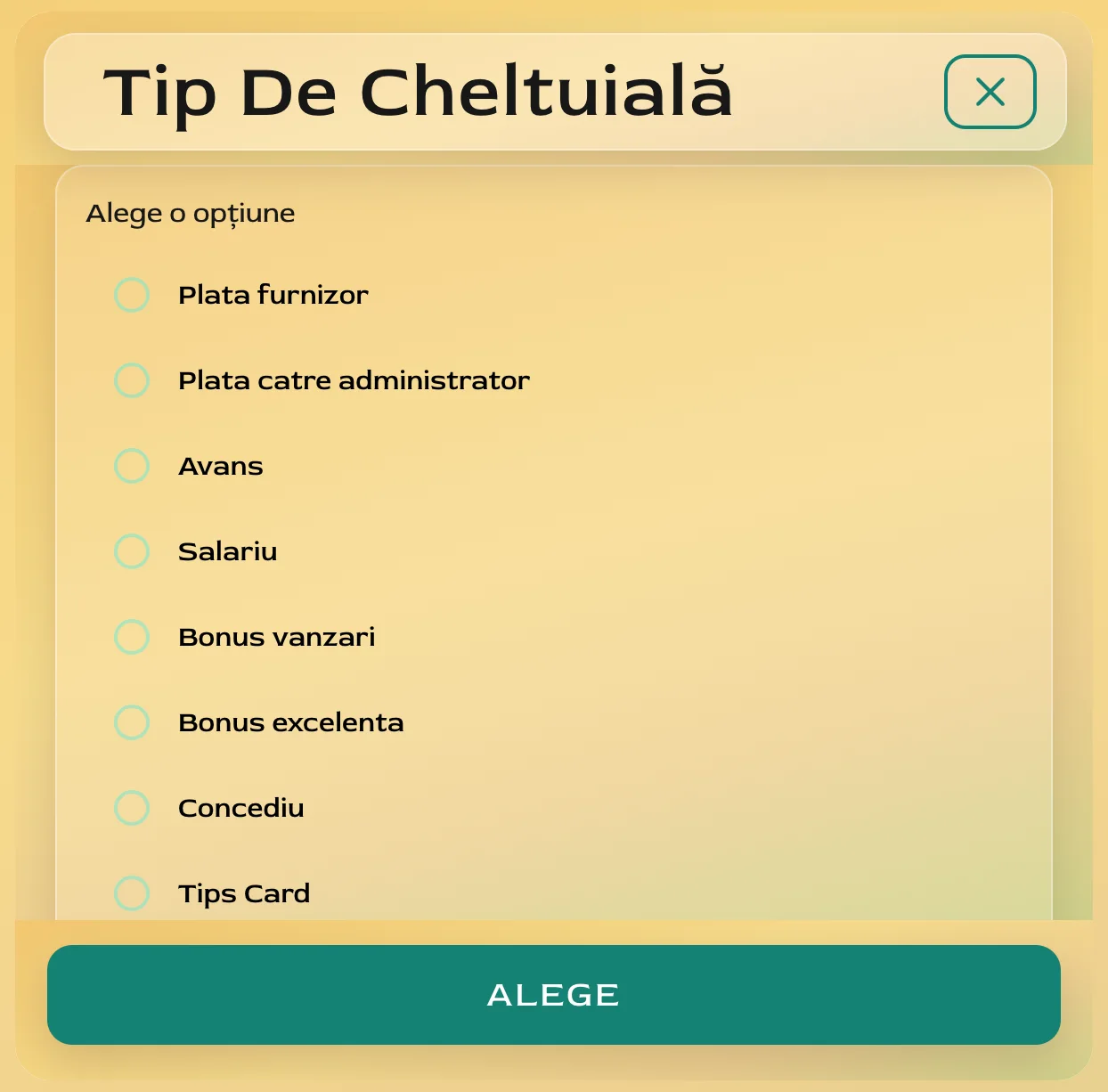
Task: Pick the Avans expense type
Action: coord(132,466)
